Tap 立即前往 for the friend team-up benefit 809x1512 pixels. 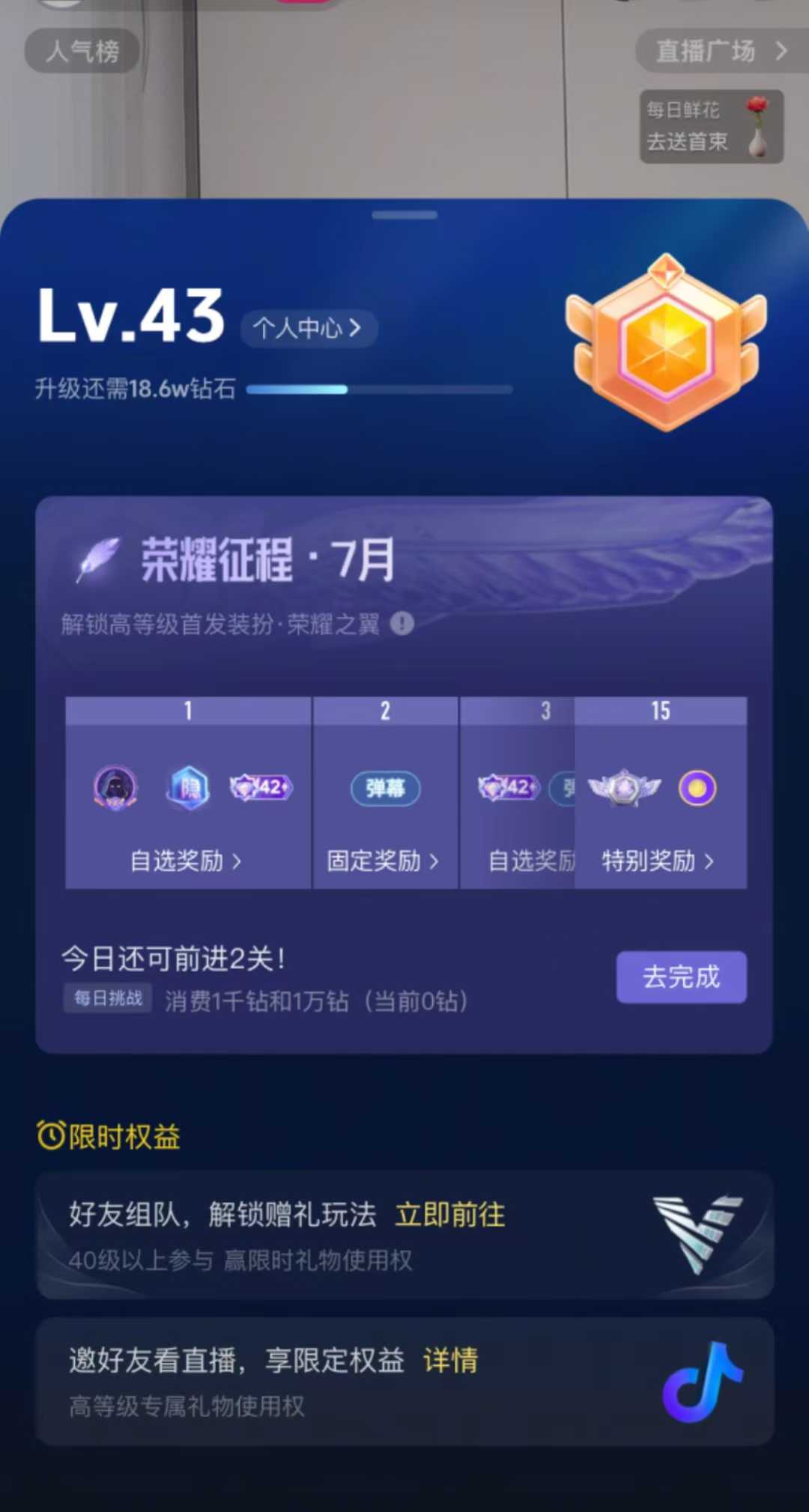point(449,1215)
